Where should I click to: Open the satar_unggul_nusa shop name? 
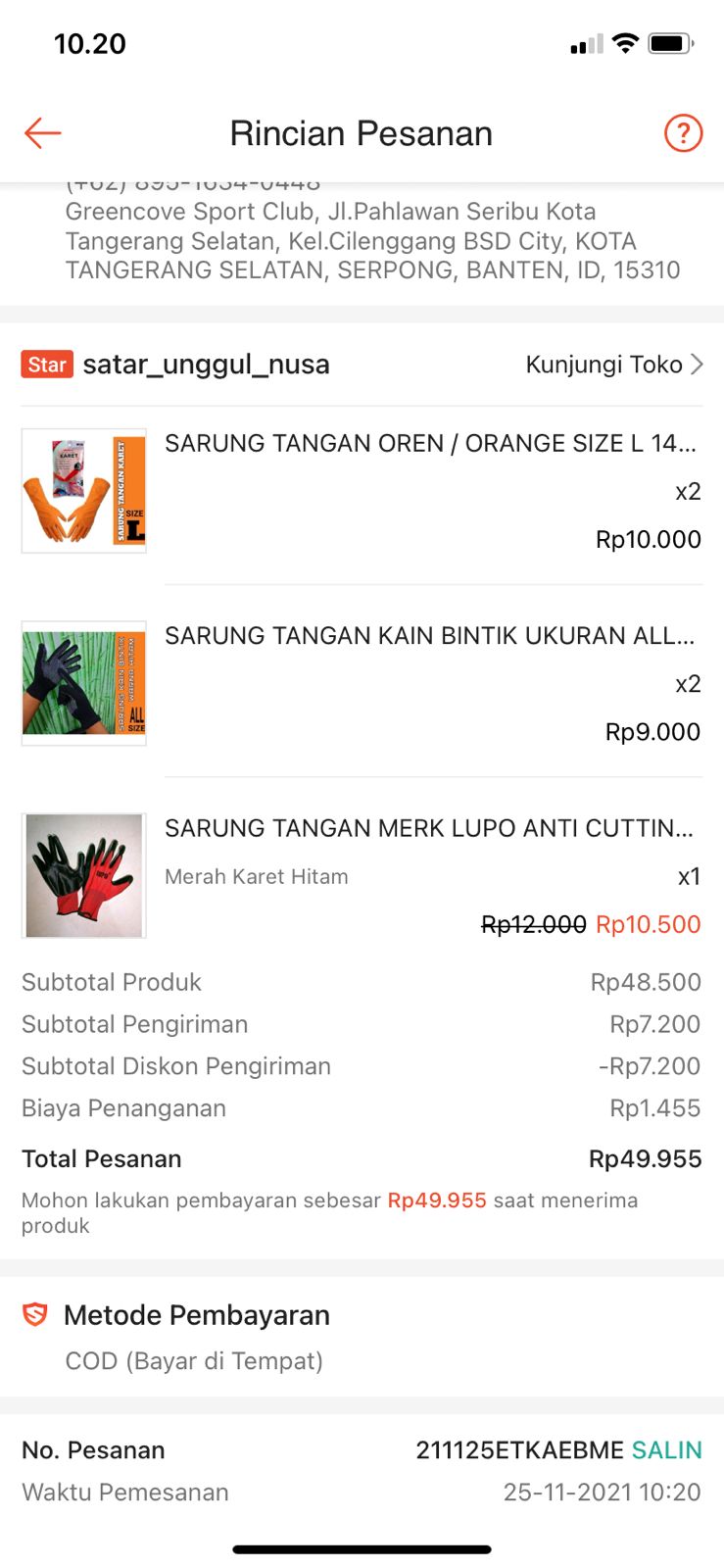pyautogui.click(x=206, y=365)
